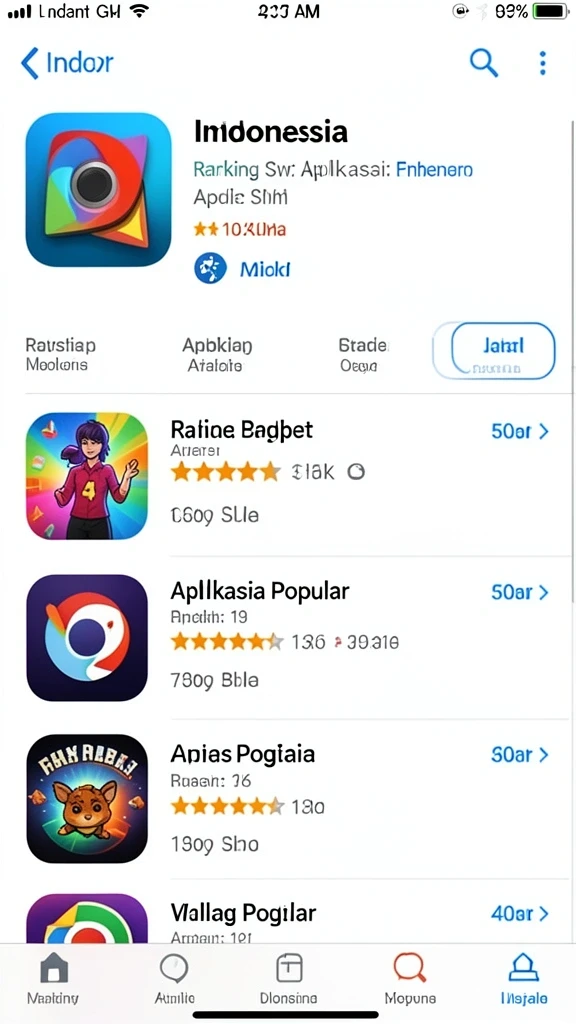Switch to the Atmilic bottom tab
This screenshot has height=1024, width=576.
(174, 978)
